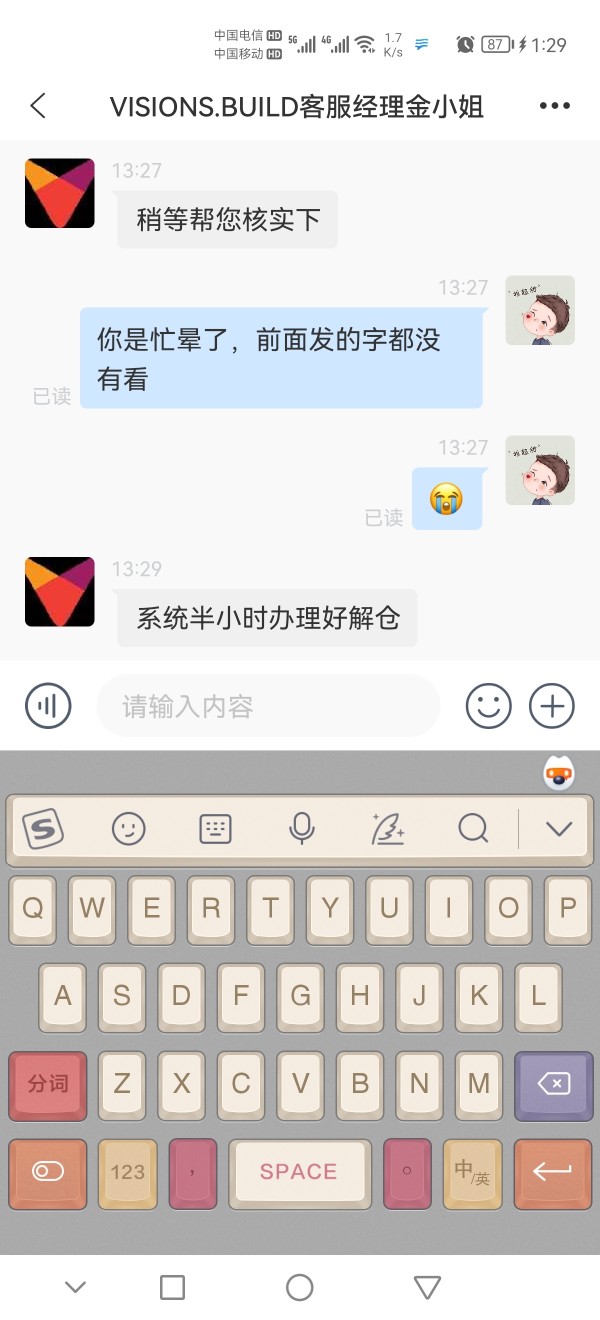
Task: Open the plus attachment options
Action: point(552,707)
